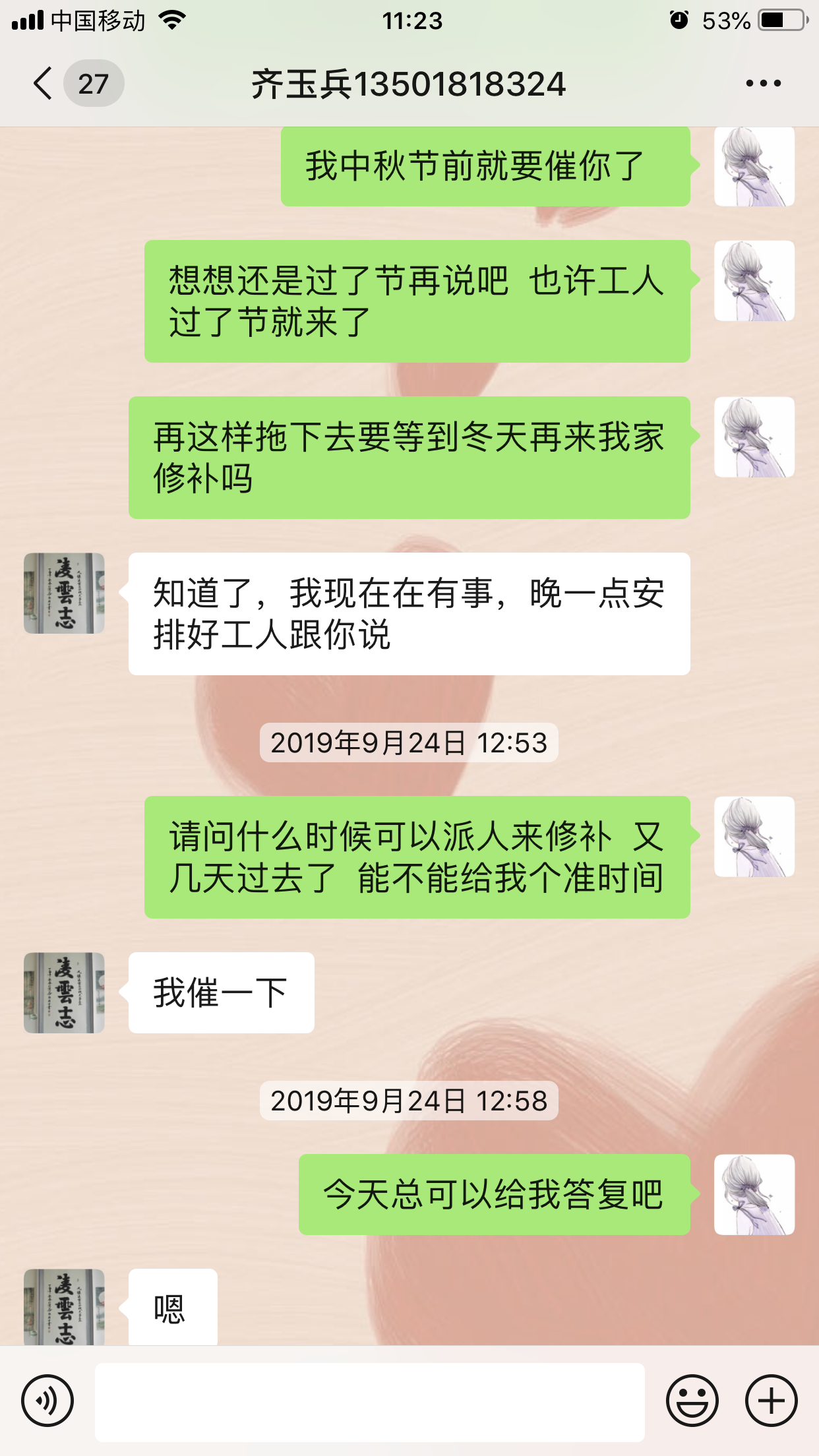Screen dimensions: 819x1456
Task: Go back to the chat list
Action: pyautogui.click(x=44, y=84)
